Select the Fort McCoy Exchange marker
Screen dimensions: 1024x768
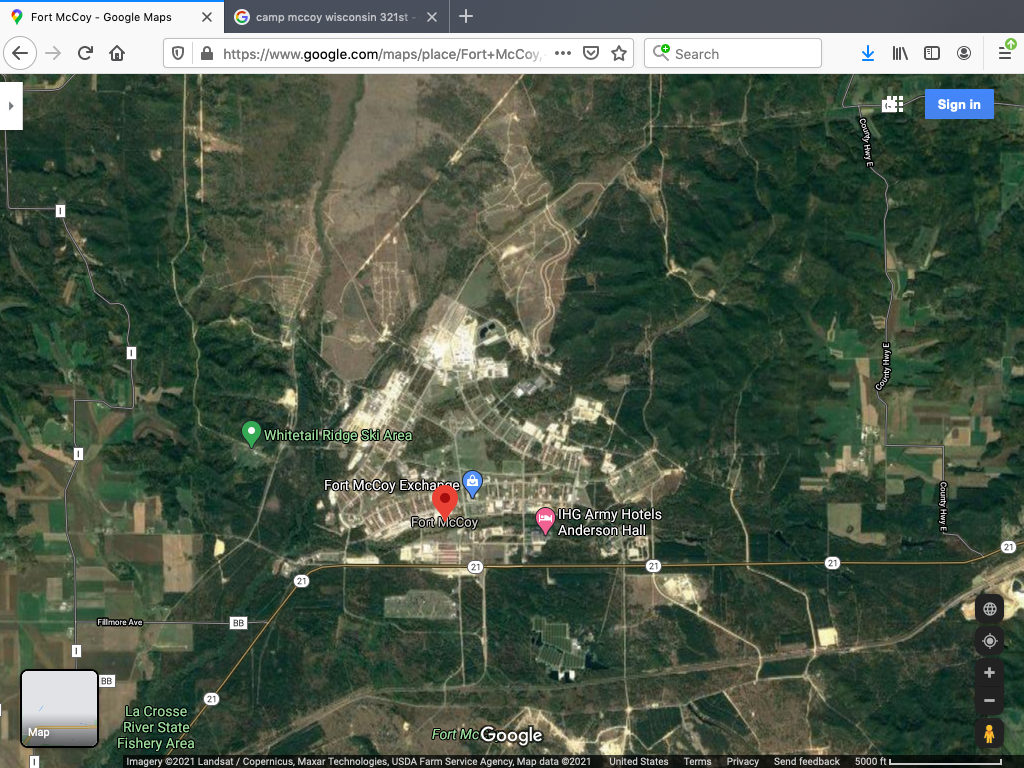tap(472, 483)
